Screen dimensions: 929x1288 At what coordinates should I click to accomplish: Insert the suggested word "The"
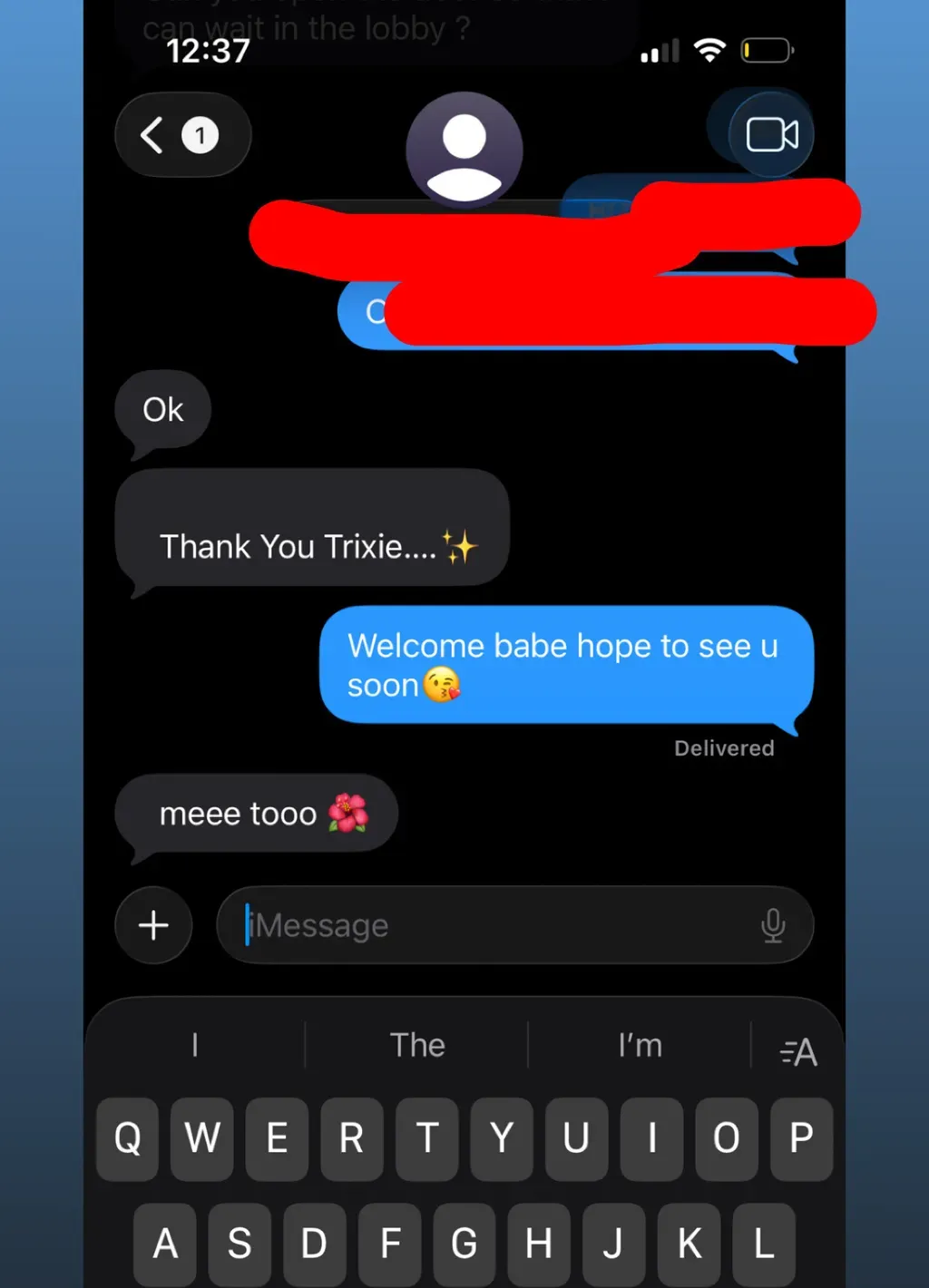click(x=417, y=1045)
